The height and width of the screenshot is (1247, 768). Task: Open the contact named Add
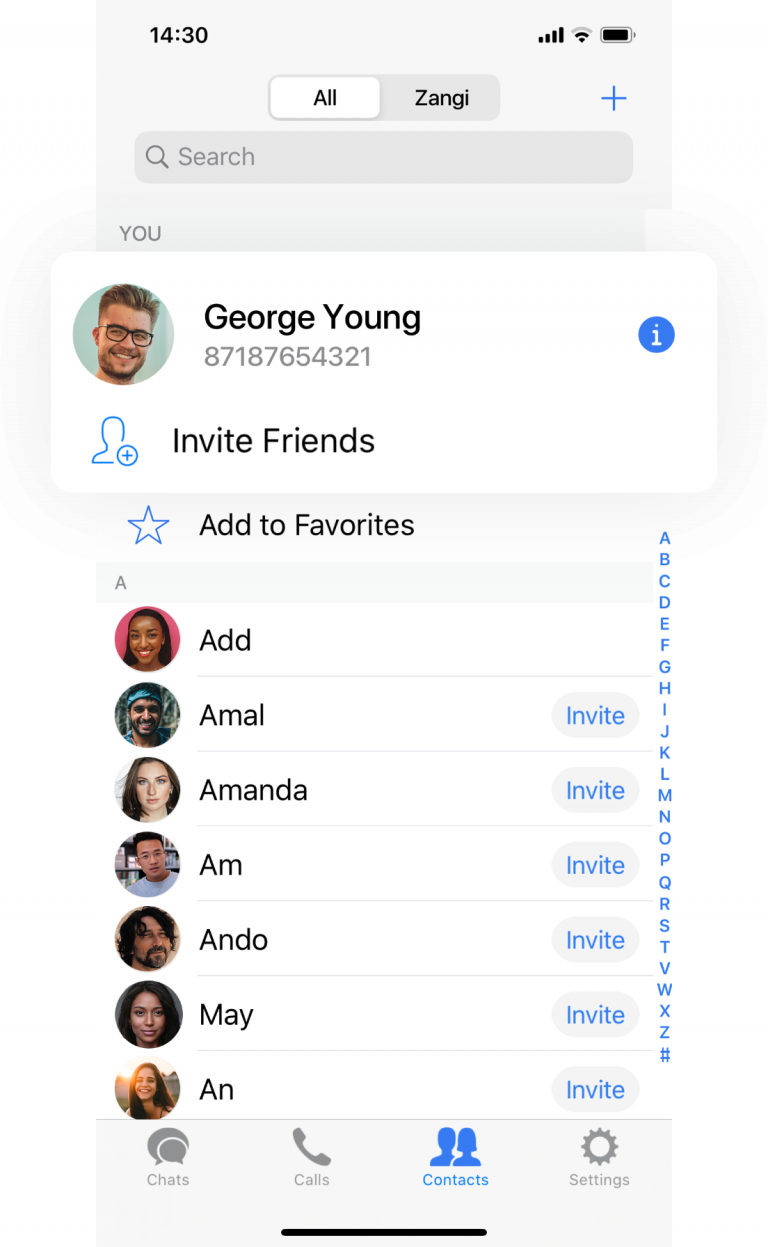[x=225, y=640]
